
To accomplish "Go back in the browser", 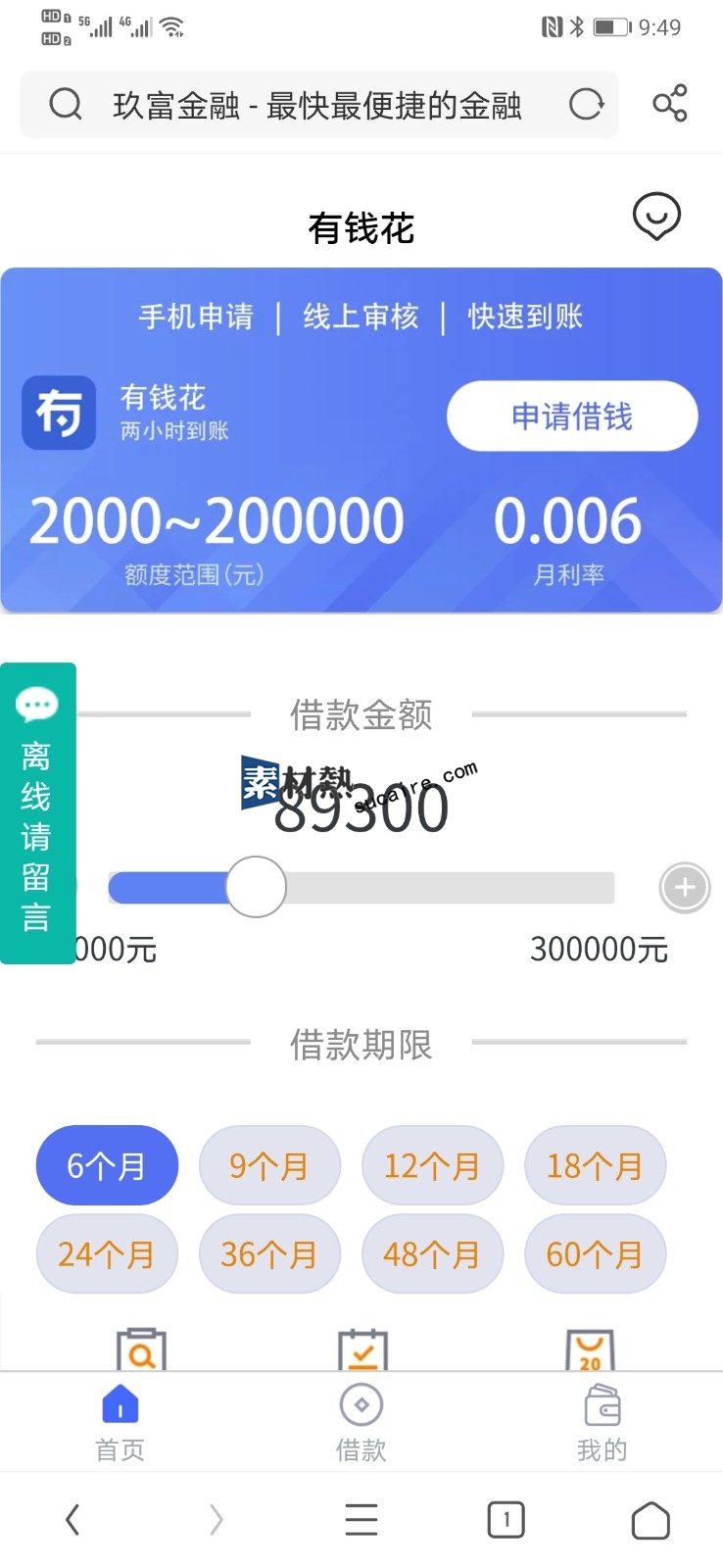I will click(72, 1521).
